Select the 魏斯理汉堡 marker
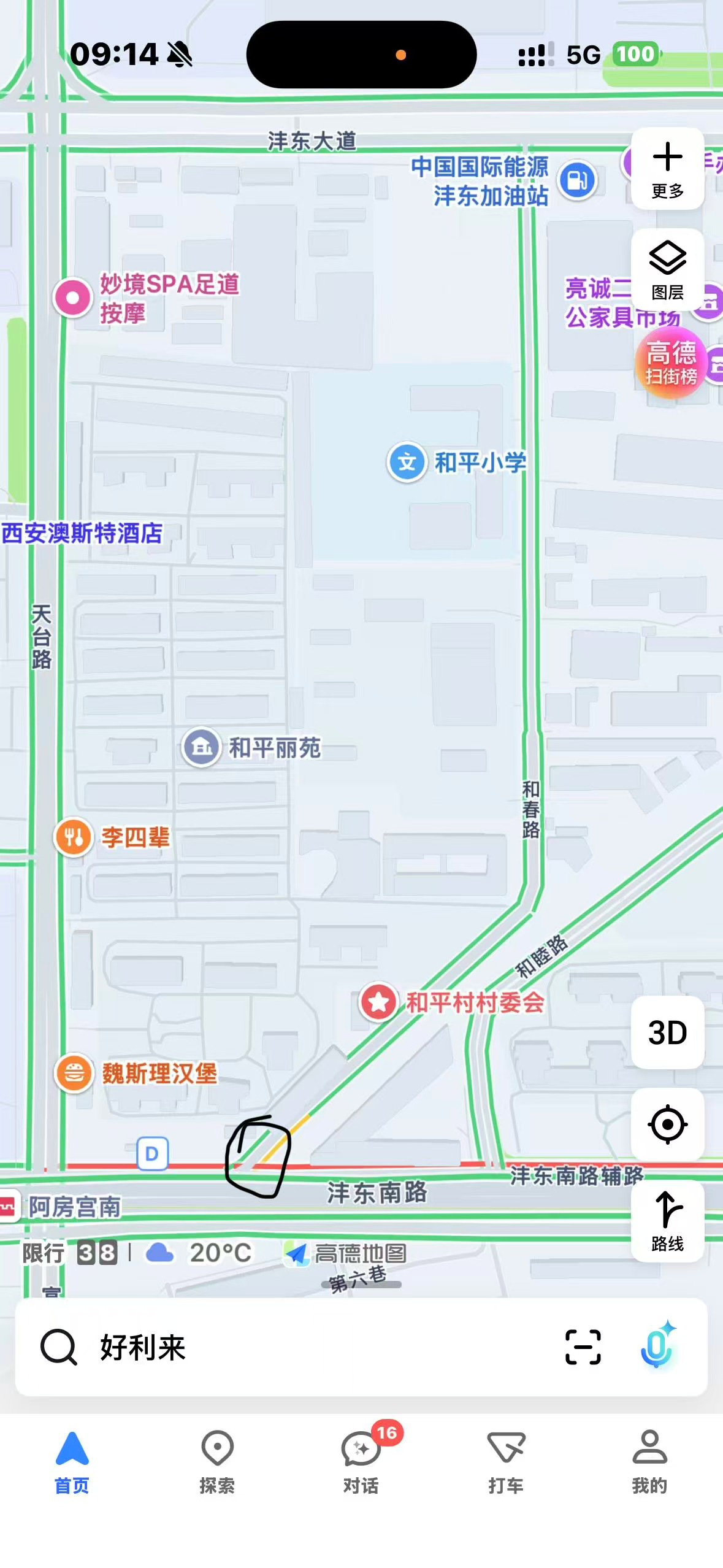The height and width of the screenshot is (1568, 723). pos(74,1073)
